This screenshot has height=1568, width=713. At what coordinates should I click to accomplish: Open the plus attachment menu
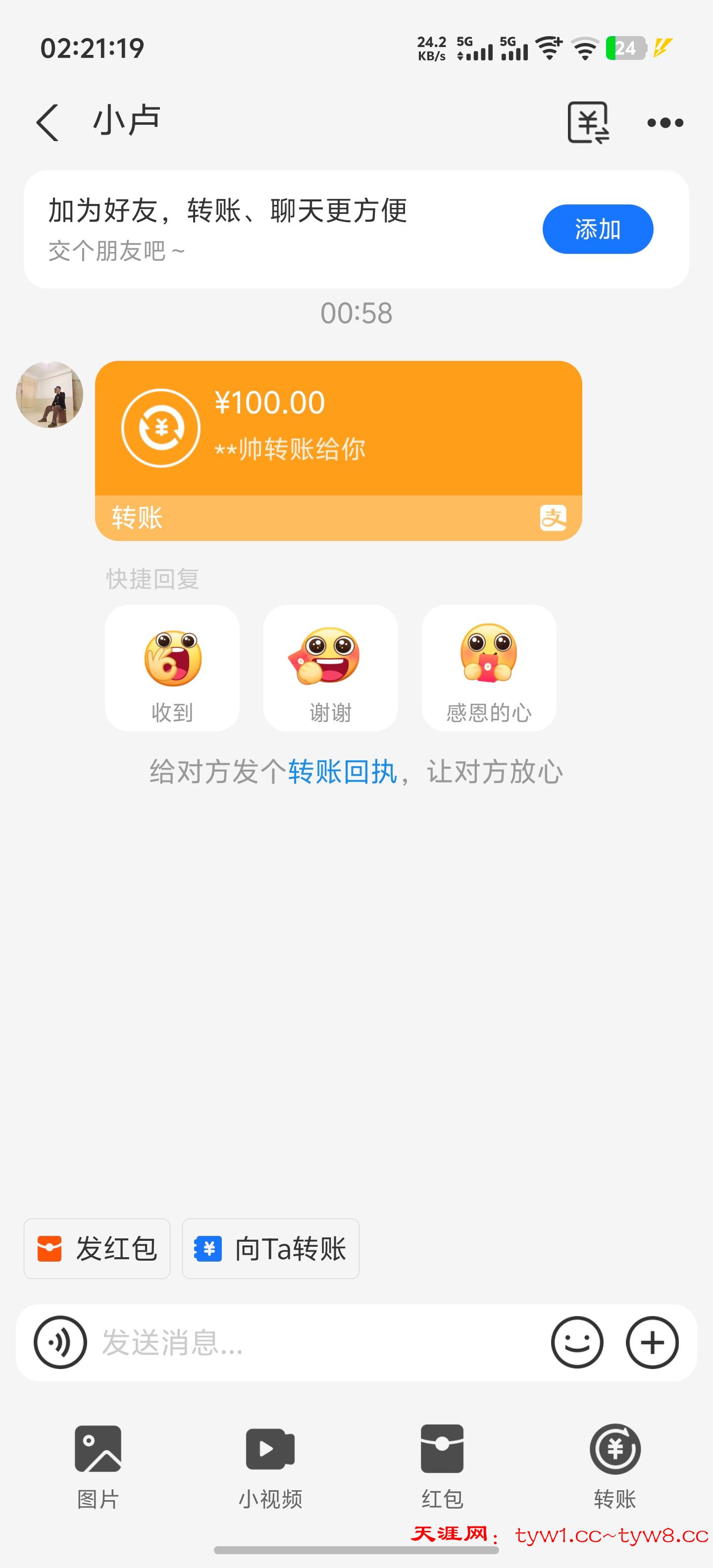click(652, 1343)
